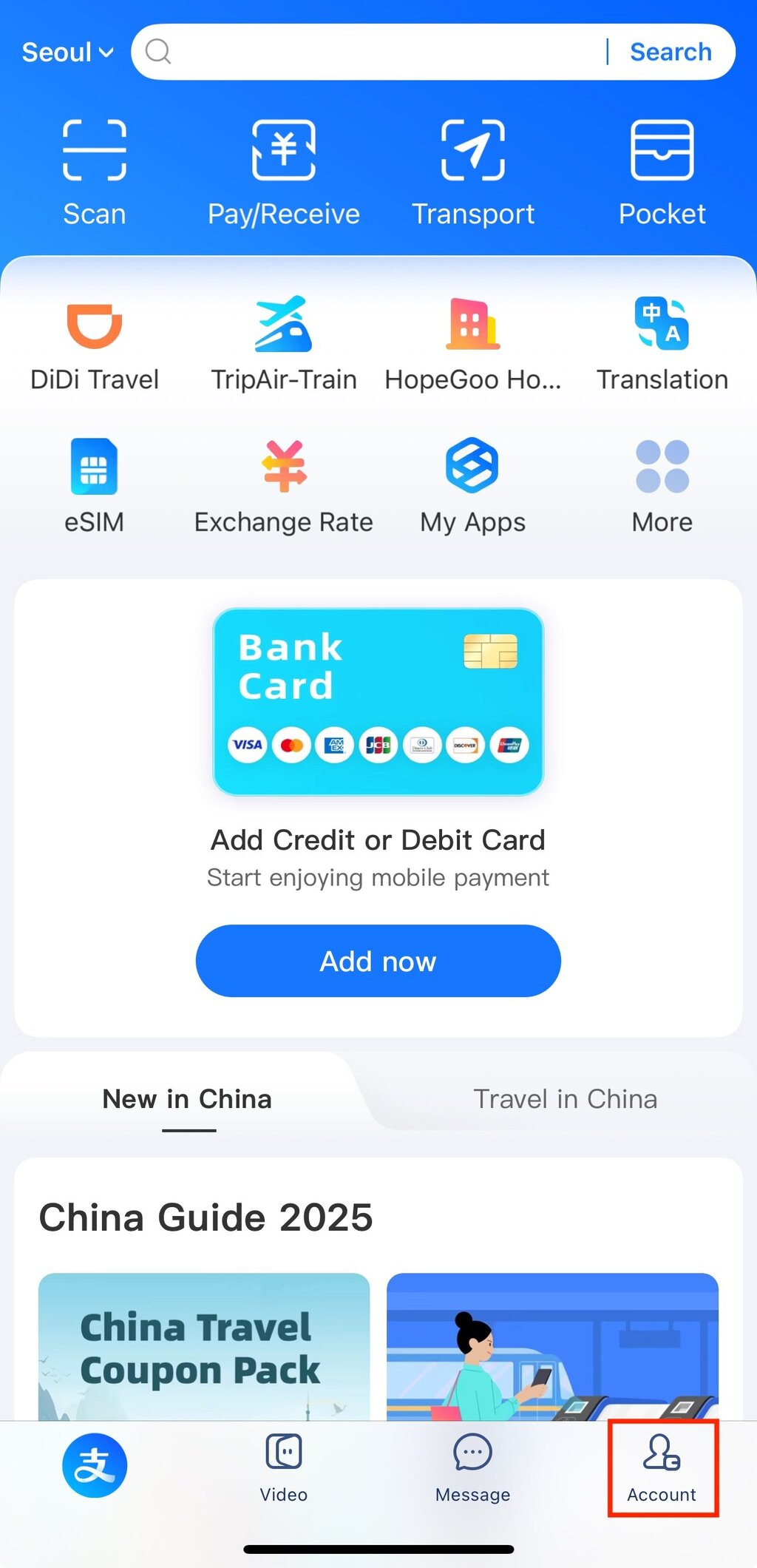Screen dimensions: 757x1568
Task: Open eSIM service
Action: (x=95, y=486)
